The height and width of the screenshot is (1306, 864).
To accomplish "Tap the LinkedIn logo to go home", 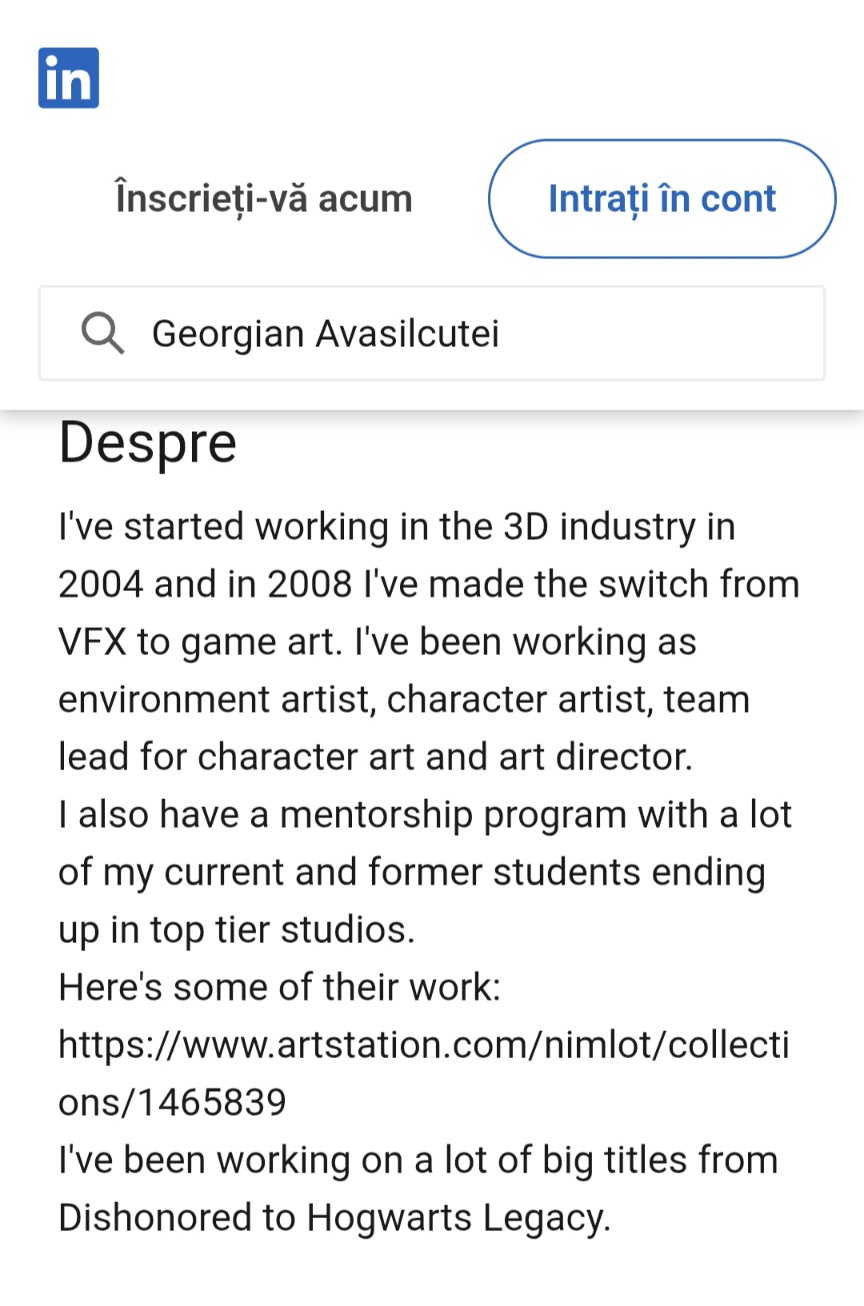I will click(68, 78).
